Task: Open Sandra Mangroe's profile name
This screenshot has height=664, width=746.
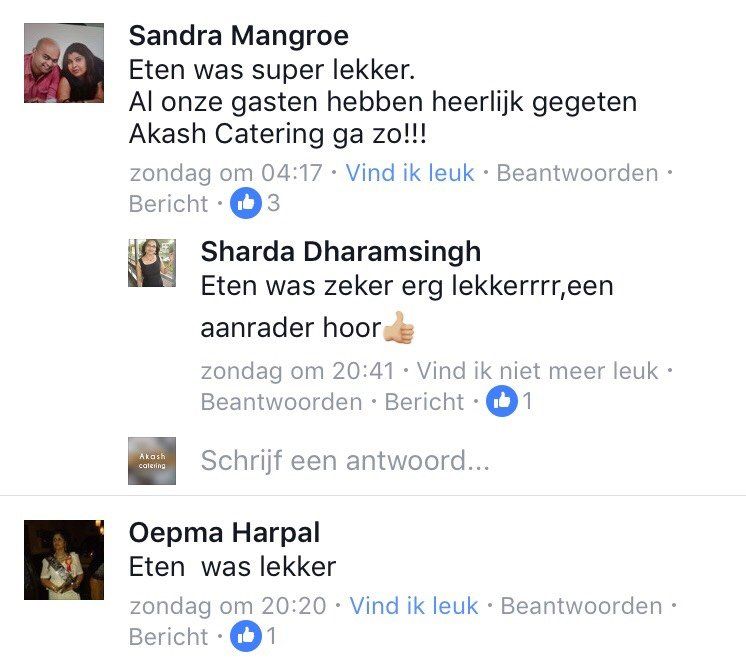Action: [x=239, y=37]
